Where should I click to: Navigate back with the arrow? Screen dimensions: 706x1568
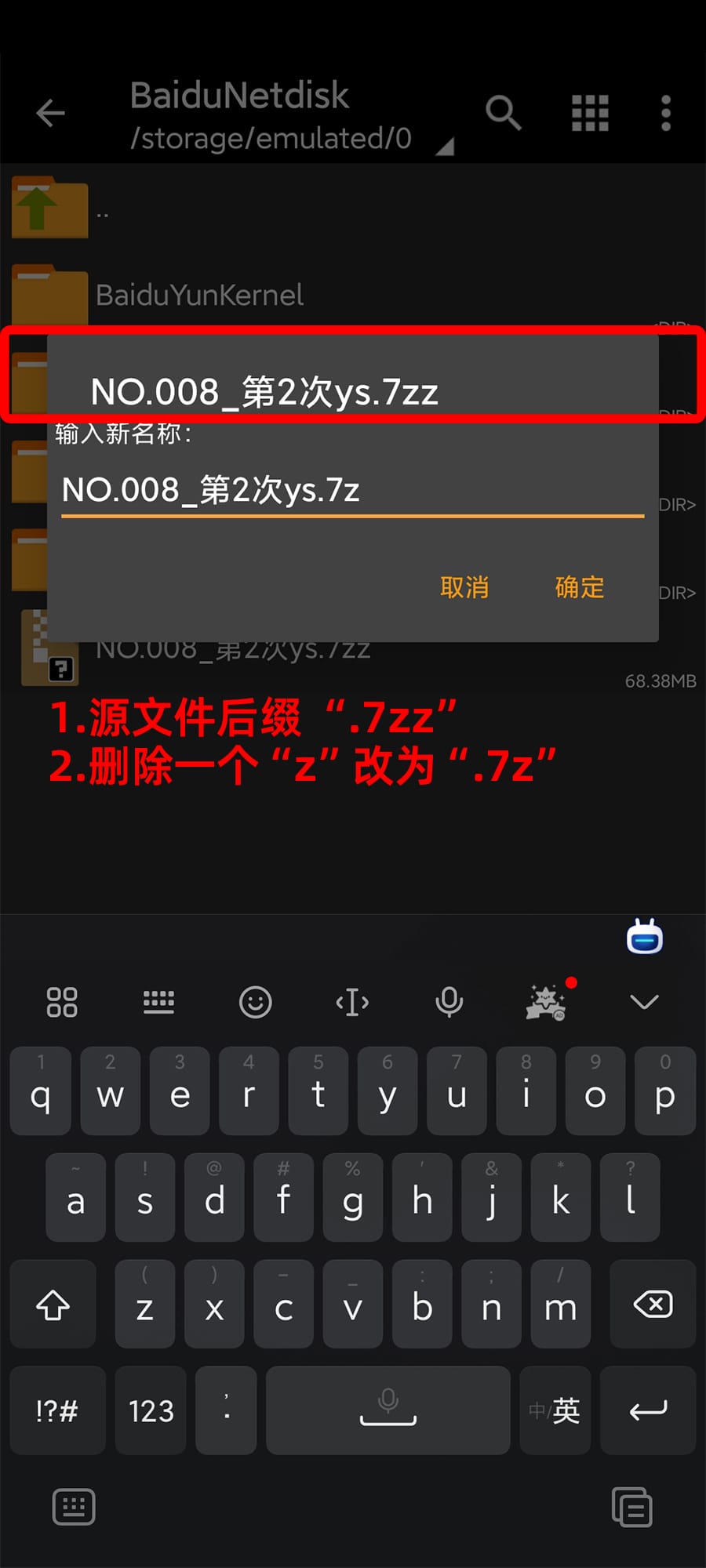[51, 114]
